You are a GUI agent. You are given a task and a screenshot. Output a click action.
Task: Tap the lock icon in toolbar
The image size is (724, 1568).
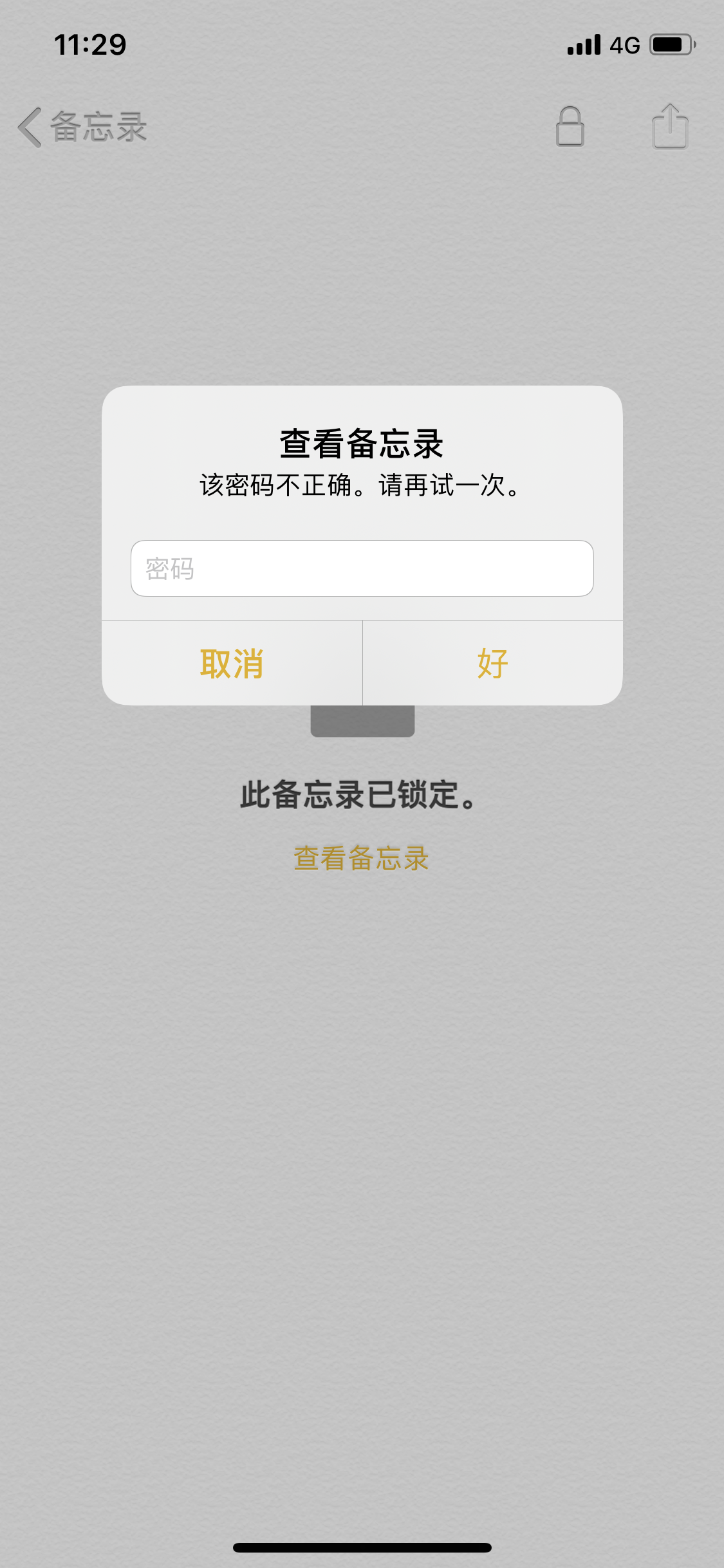[570, 127]
